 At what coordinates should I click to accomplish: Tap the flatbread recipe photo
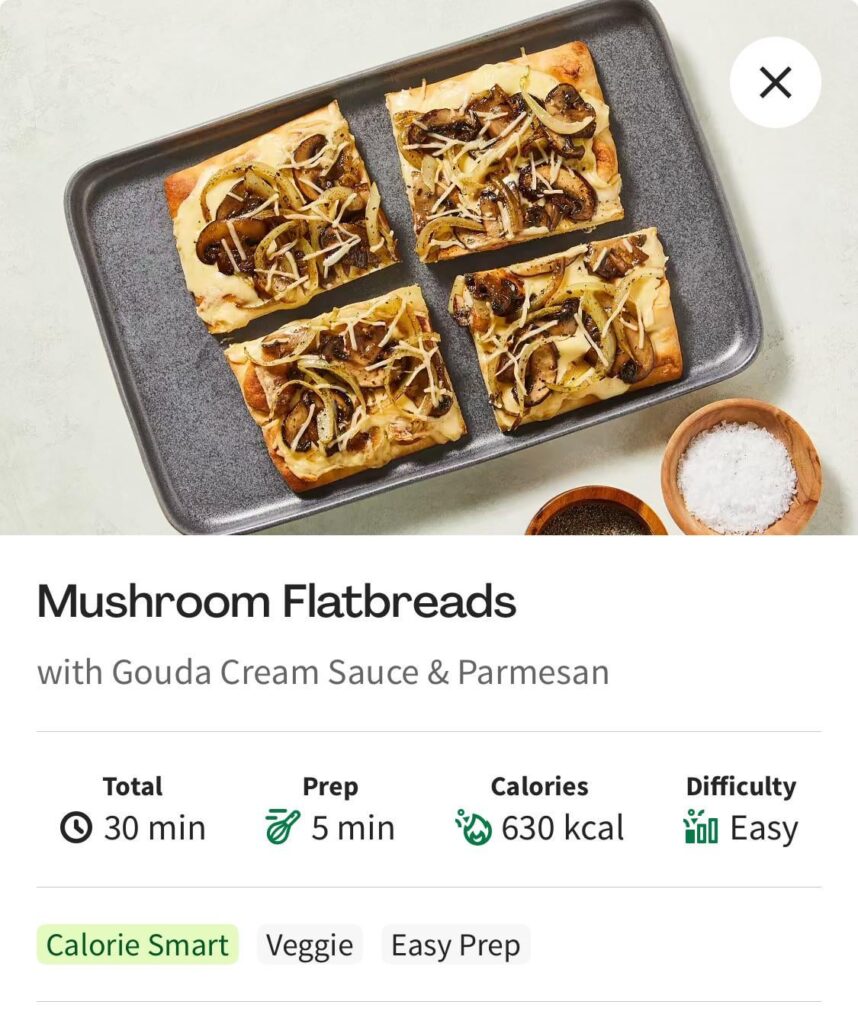[400, 270]
